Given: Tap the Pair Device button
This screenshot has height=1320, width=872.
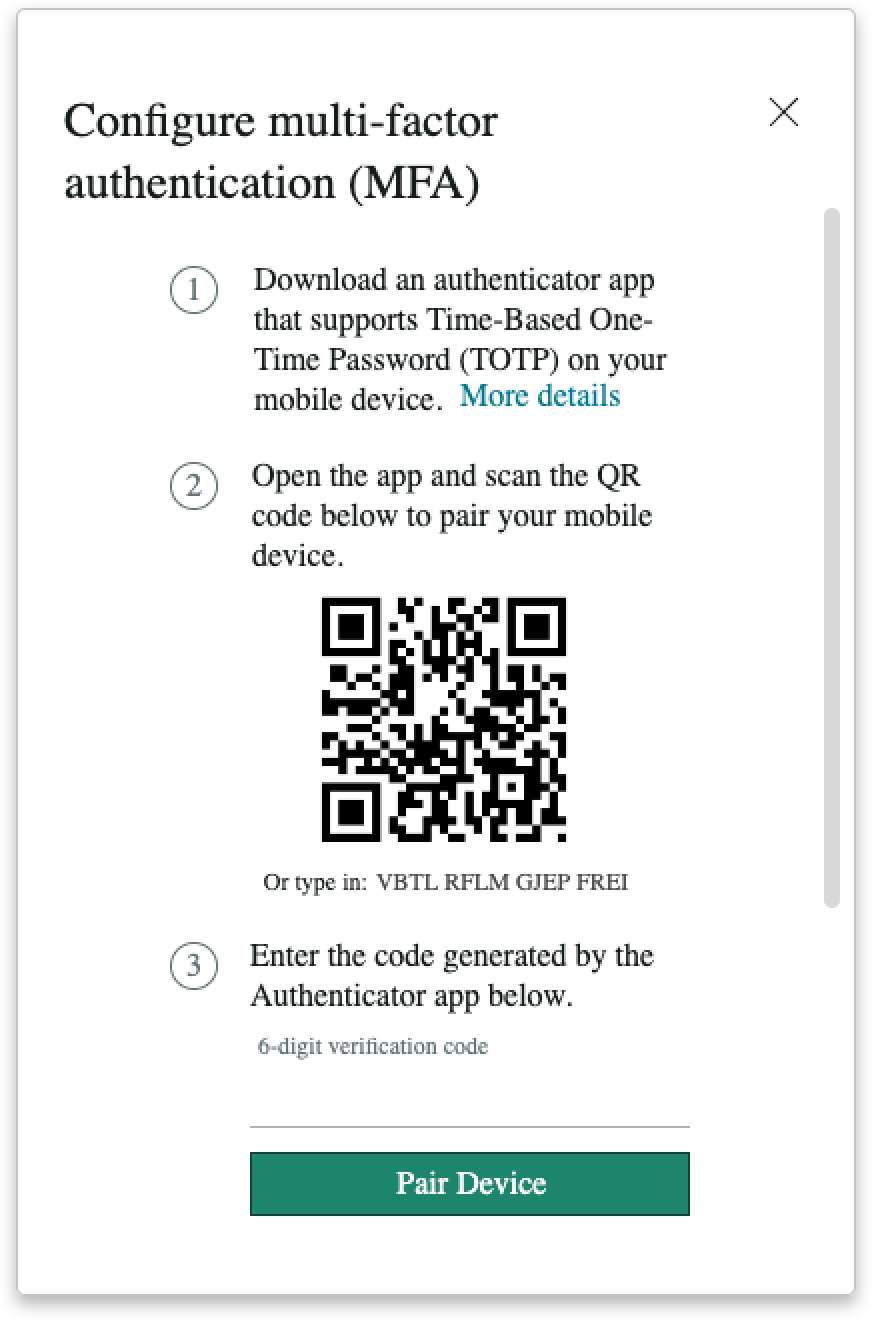Looking at the screenshot, I should click(x=469, y=1184).
